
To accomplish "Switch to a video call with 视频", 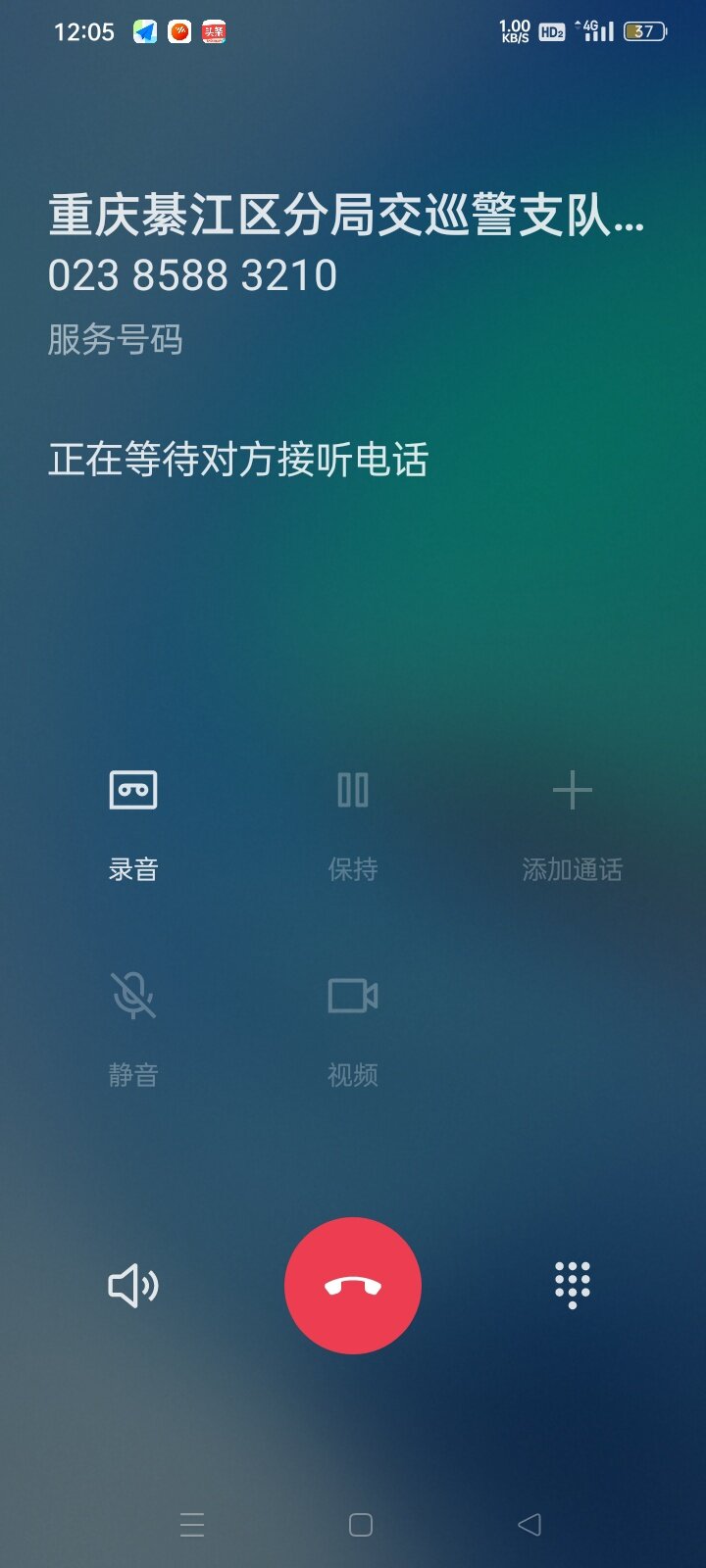I will [353, 1031].
